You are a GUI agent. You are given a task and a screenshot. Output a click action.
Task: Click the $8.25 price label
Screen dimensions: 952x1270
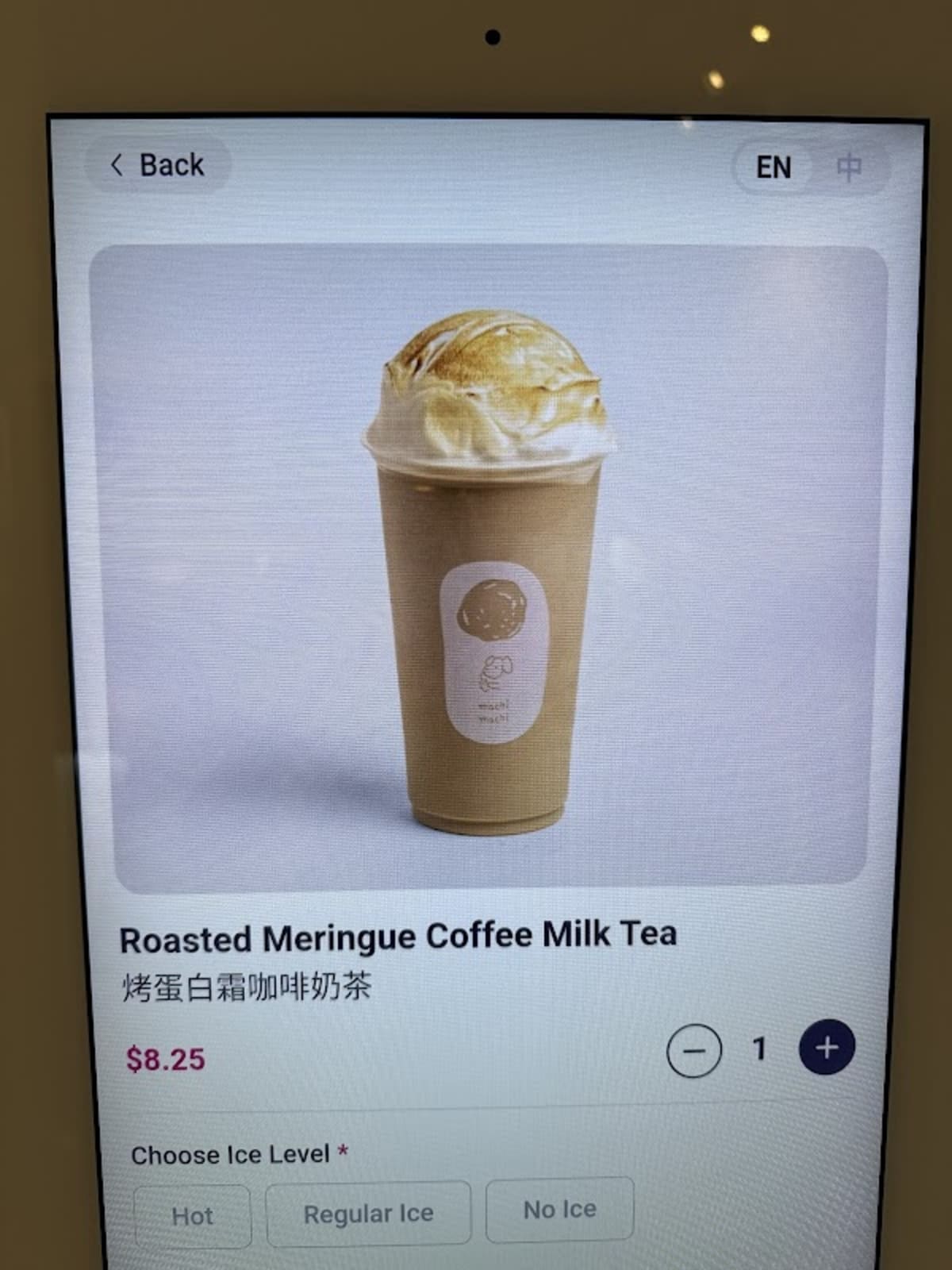tap(166, 1059)
